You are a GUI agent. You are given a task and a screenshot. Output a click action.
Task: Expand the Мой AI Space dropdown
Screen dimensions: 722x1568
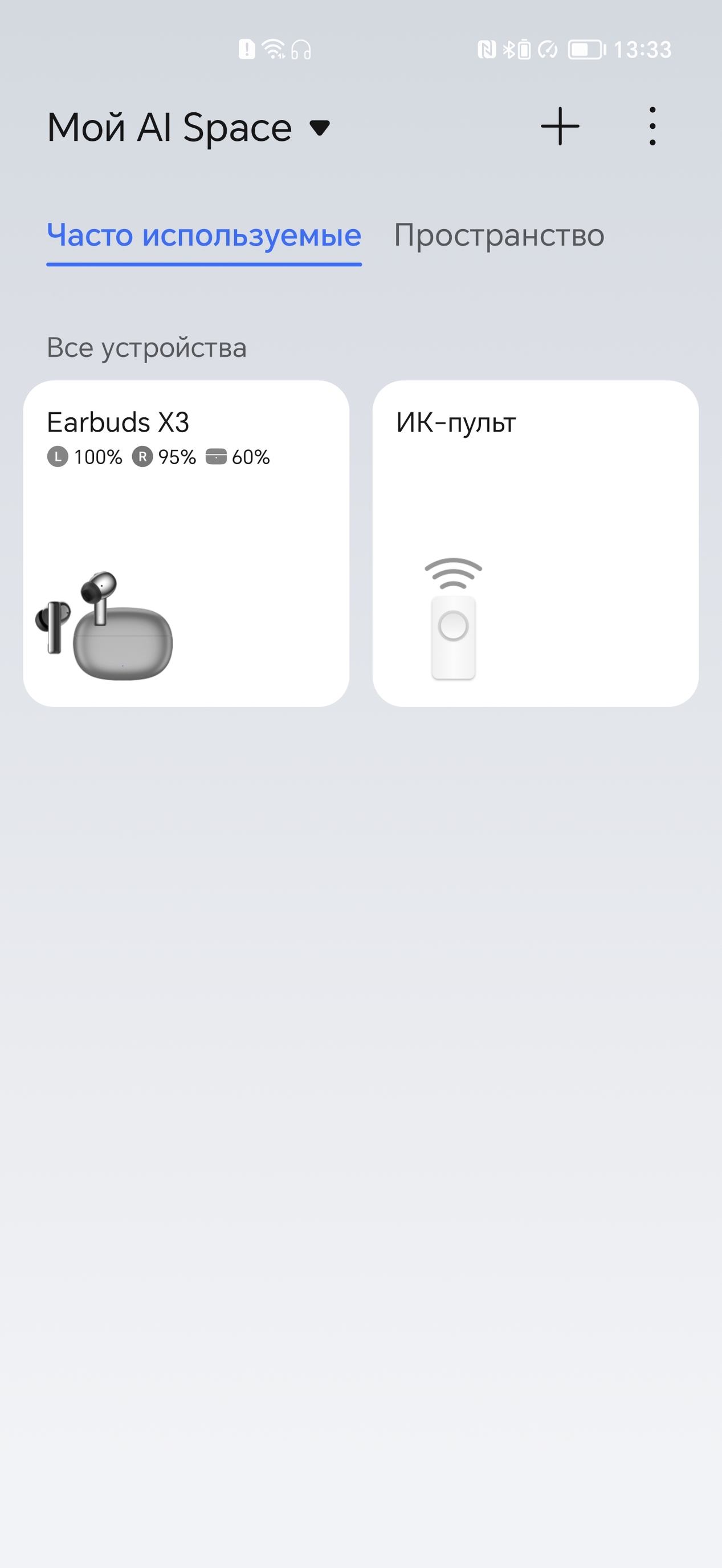pos(319,128)
